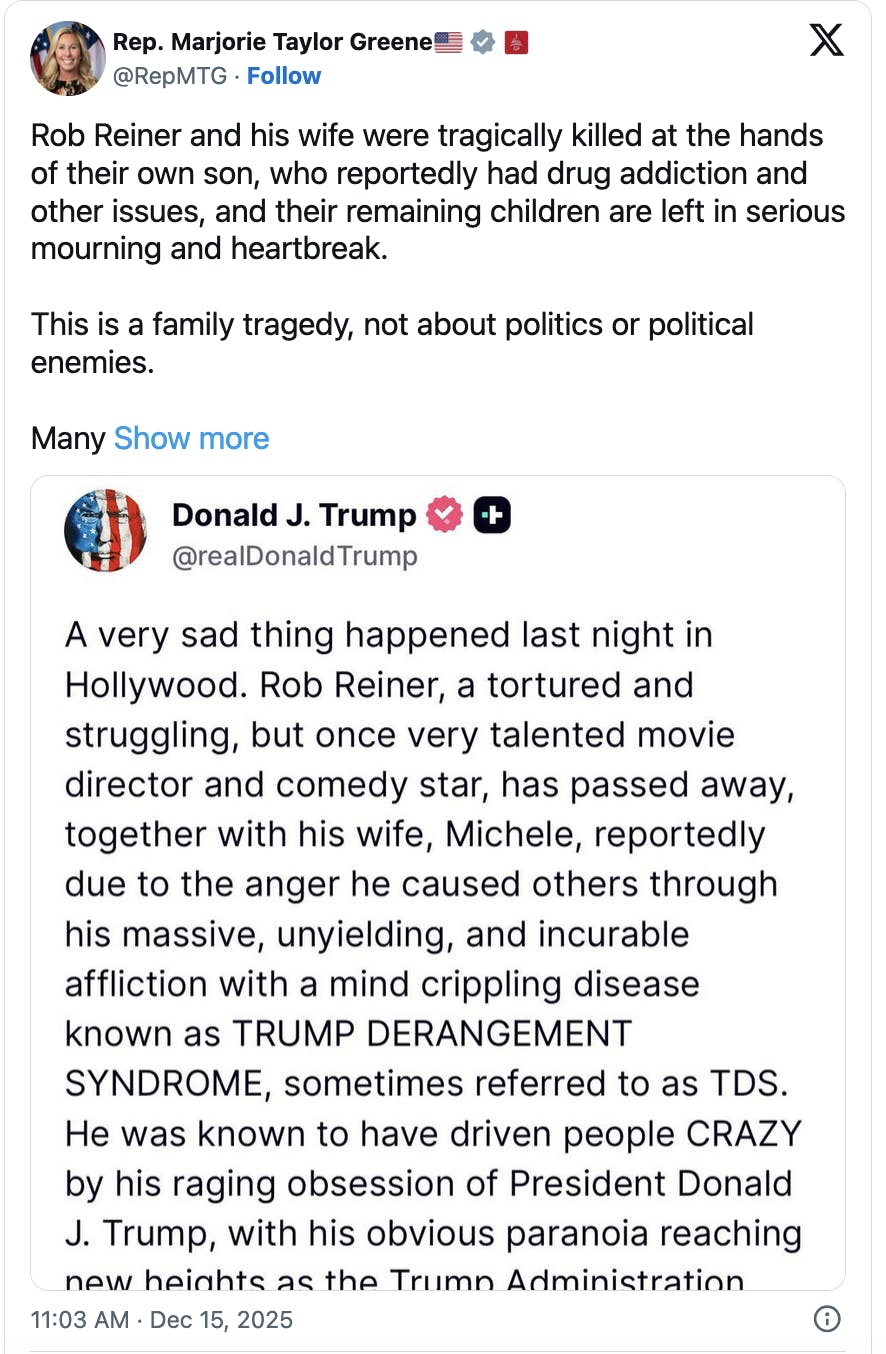Click the American flag emoji after Greene's name

(x=447, y=41)
